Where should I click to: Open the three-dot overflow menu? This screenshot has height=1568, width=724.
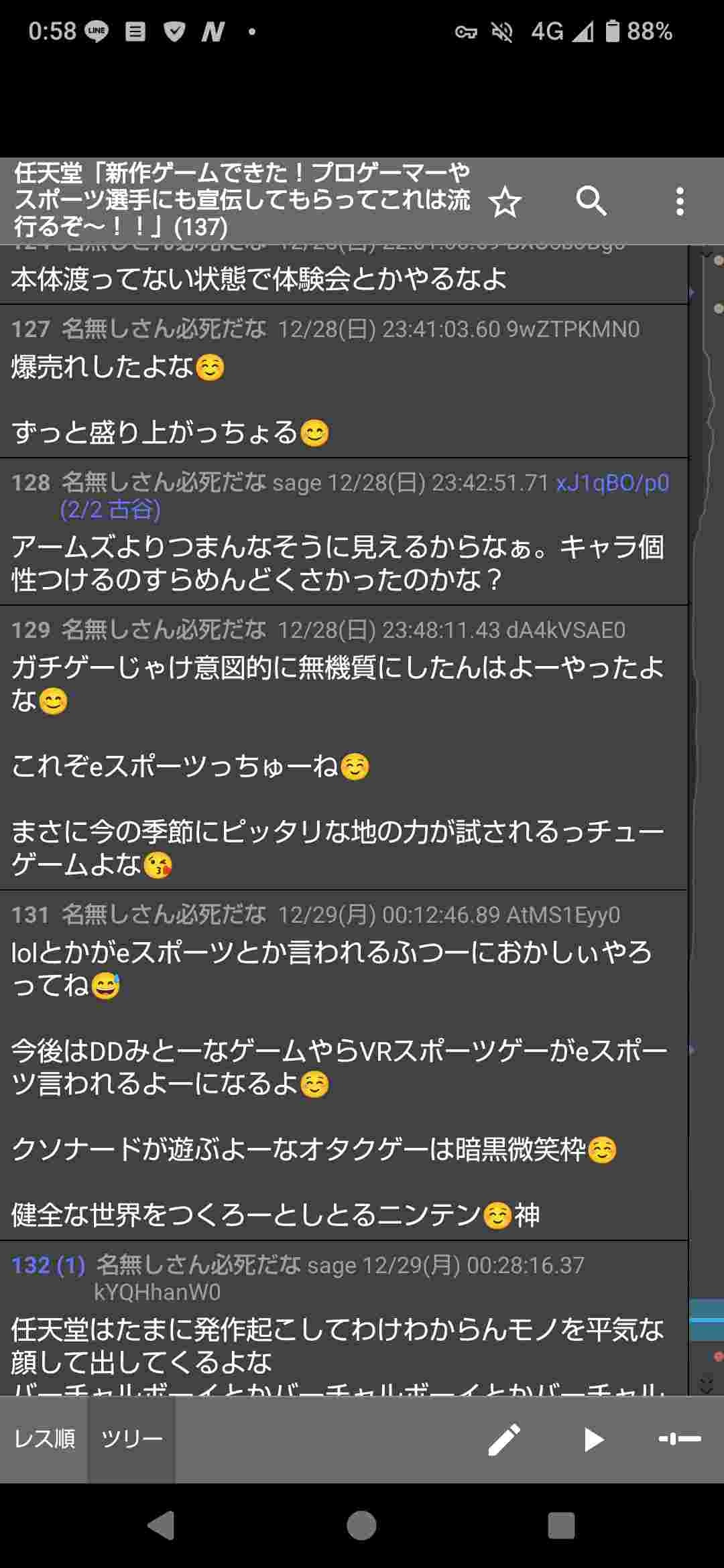[679, 201]
